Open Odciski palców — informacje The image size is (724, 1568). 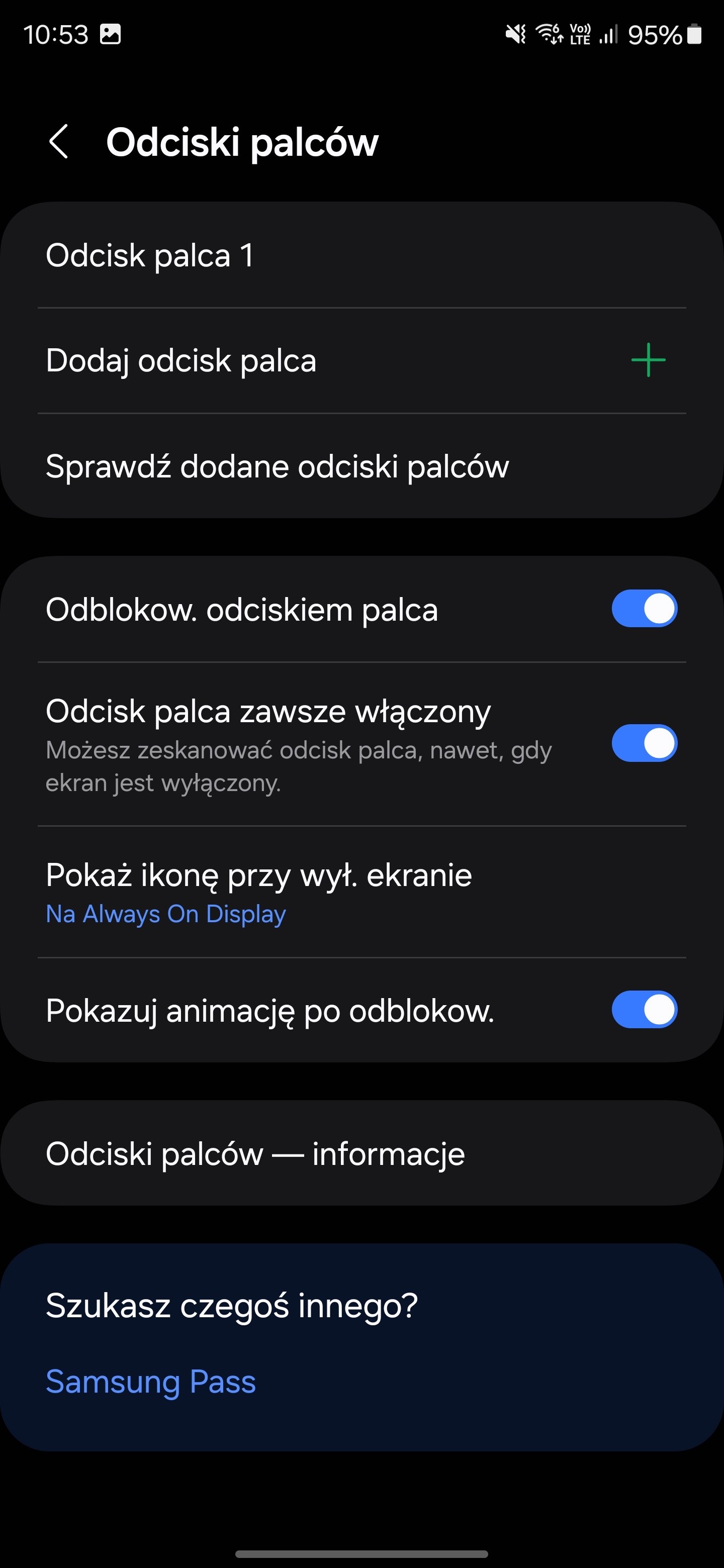coord(361,1153)
